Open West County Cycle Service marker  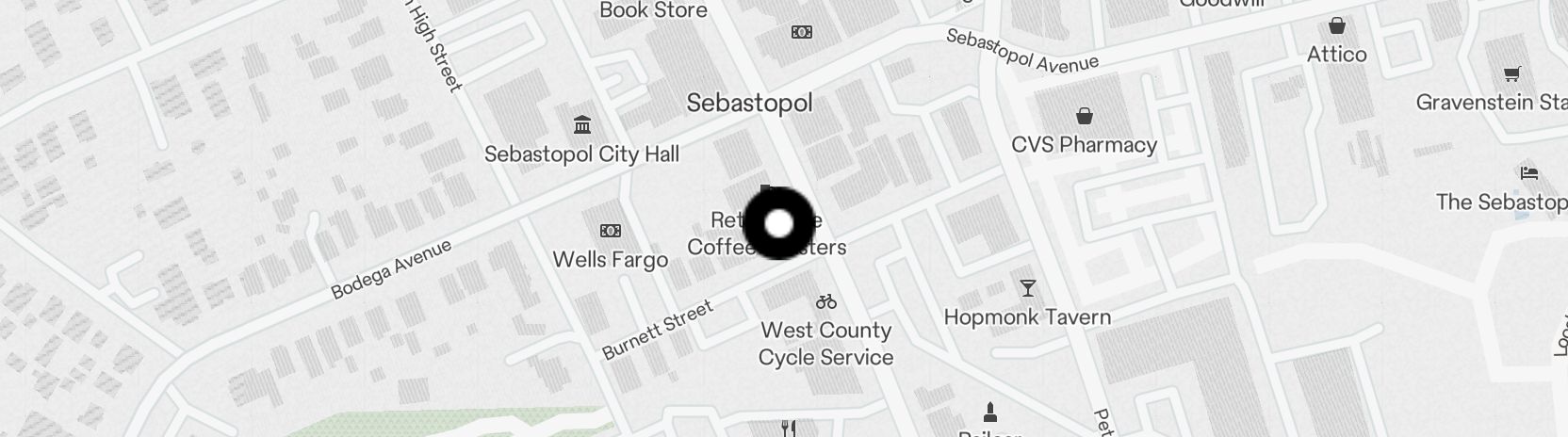826,302
